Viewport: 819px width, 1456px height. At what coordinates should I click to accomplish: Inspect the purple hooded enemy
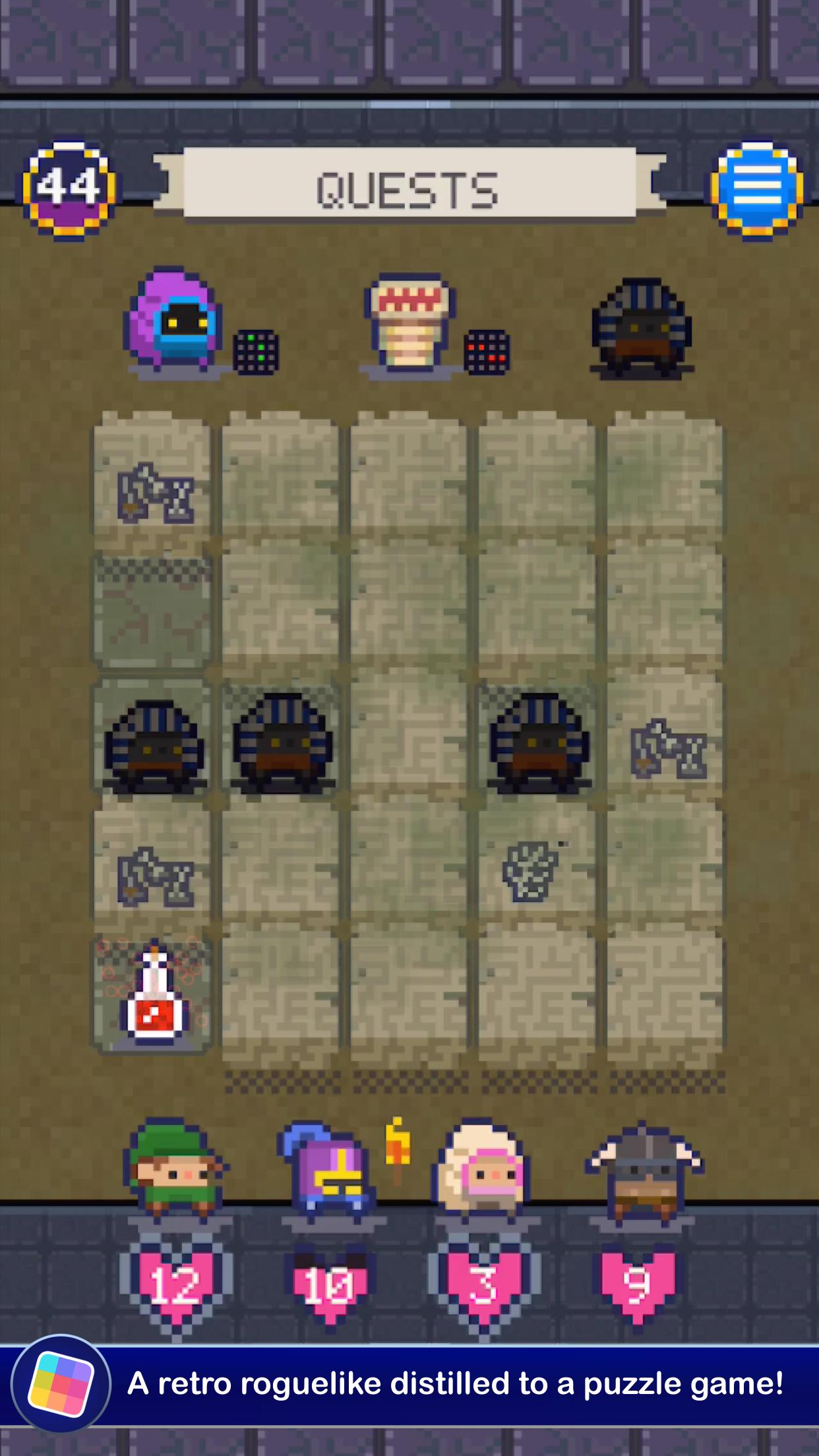pyautogui.click(x=173, y=320)
